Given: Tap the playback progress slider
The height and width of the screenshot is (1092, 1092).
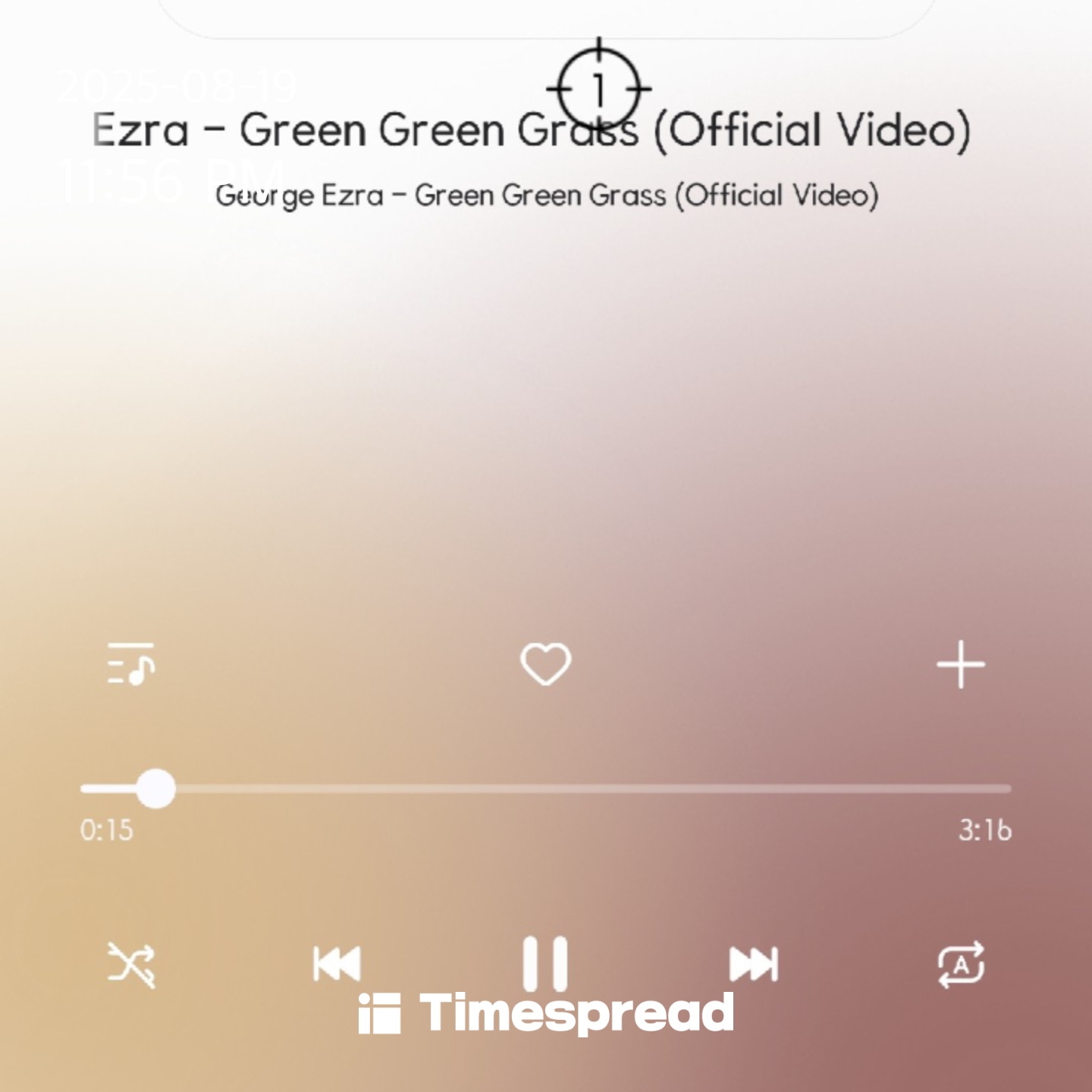Looking at the screenshot, I should [x=545, y=789].
